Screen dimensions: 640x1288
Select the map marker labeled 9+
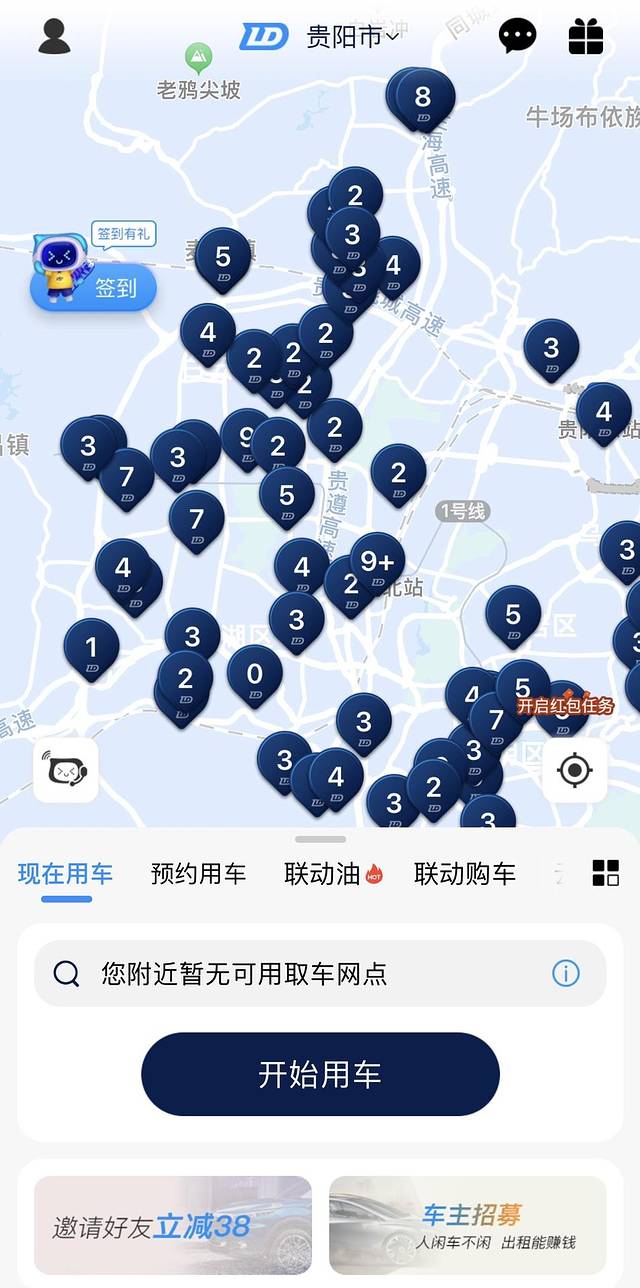coord(377,562)
